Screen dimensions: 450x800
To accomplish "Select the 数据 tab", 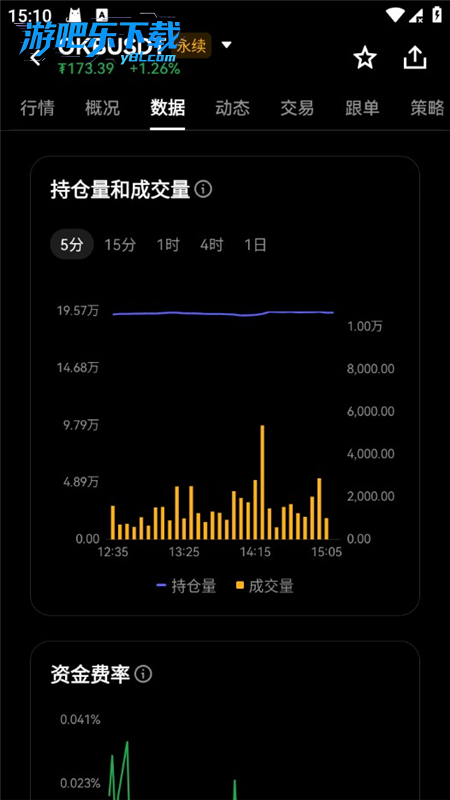I will point(167,108).
